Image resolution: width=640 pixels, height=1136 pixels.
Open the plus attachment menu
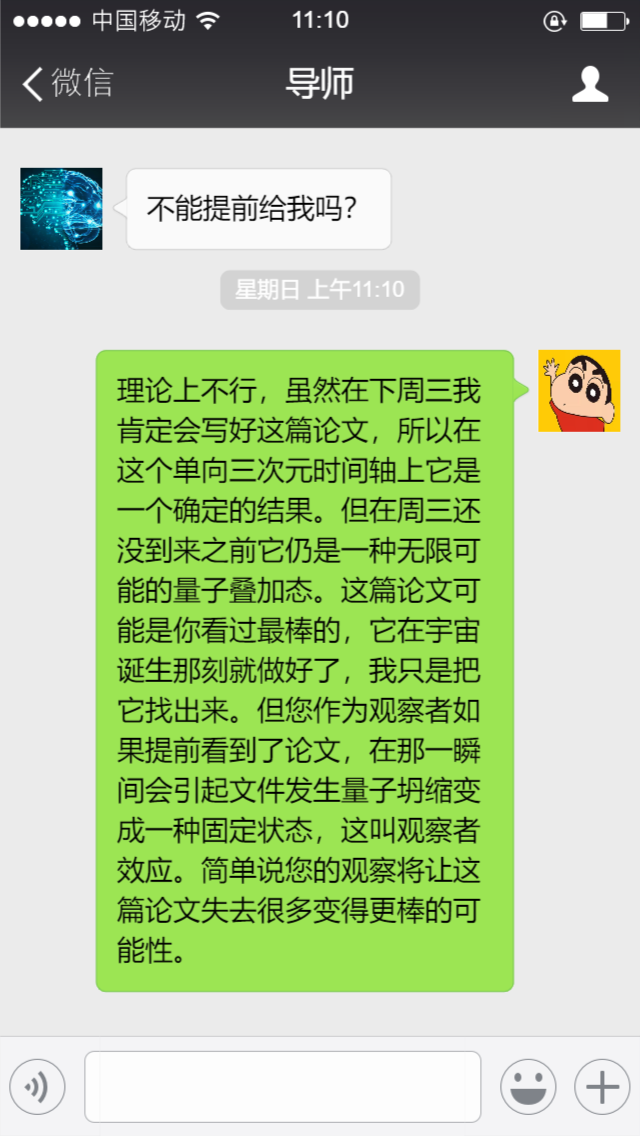601,1086
